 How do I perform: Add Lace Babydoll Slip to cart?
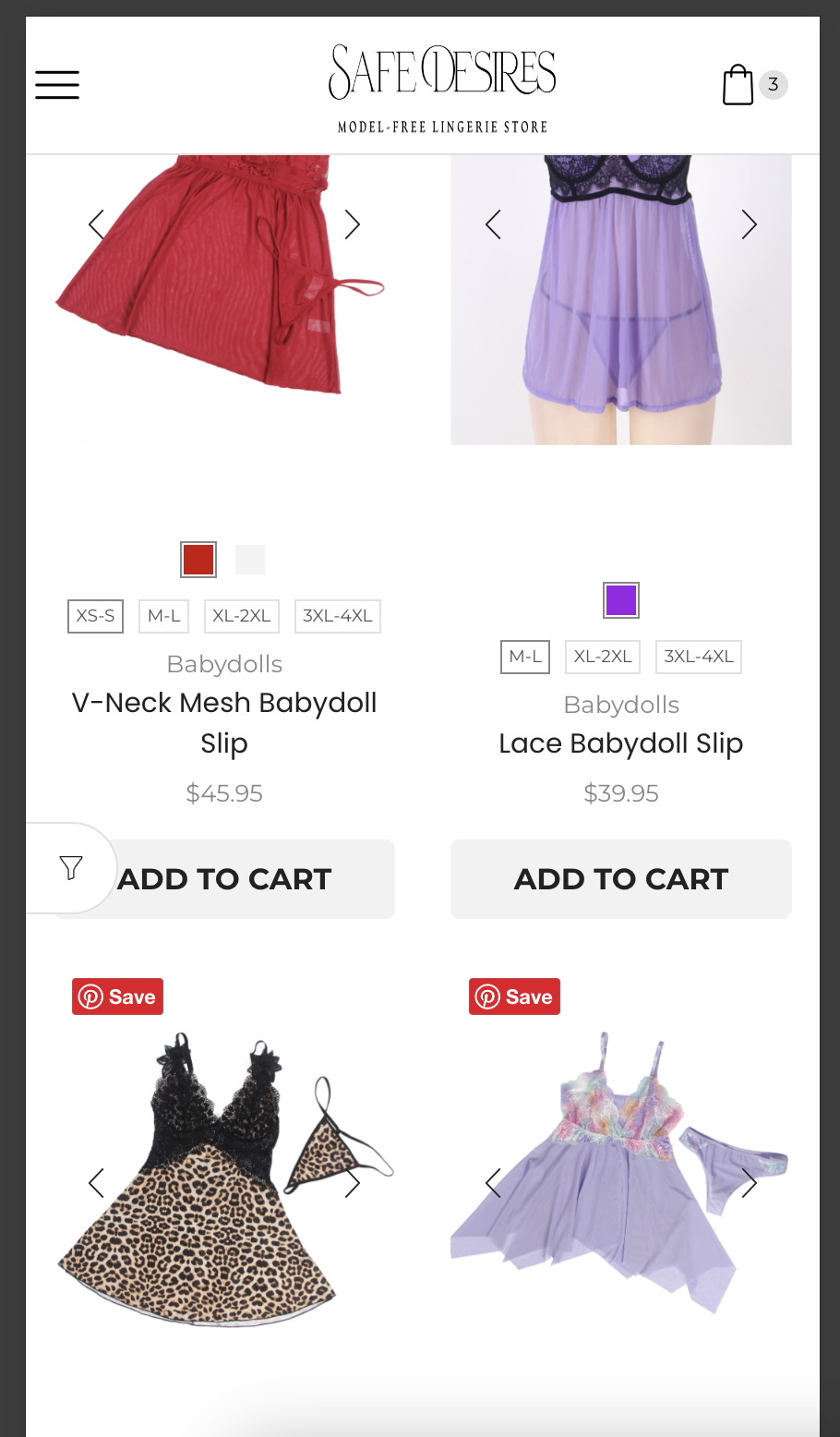pyautogui.click(x=621, y=879)
